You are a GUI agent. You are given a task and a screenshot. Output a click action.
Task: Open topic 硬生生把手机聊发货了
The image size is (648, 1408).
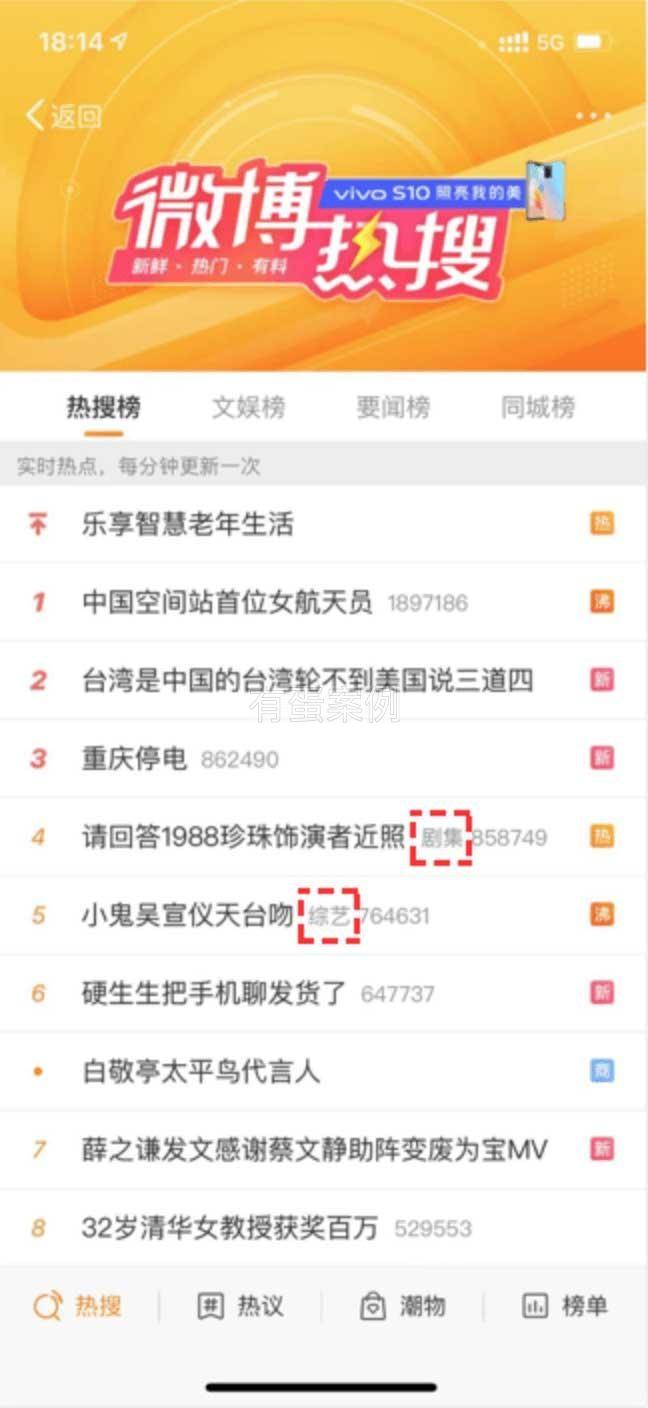pyautogui.click(x=214, y=993)
